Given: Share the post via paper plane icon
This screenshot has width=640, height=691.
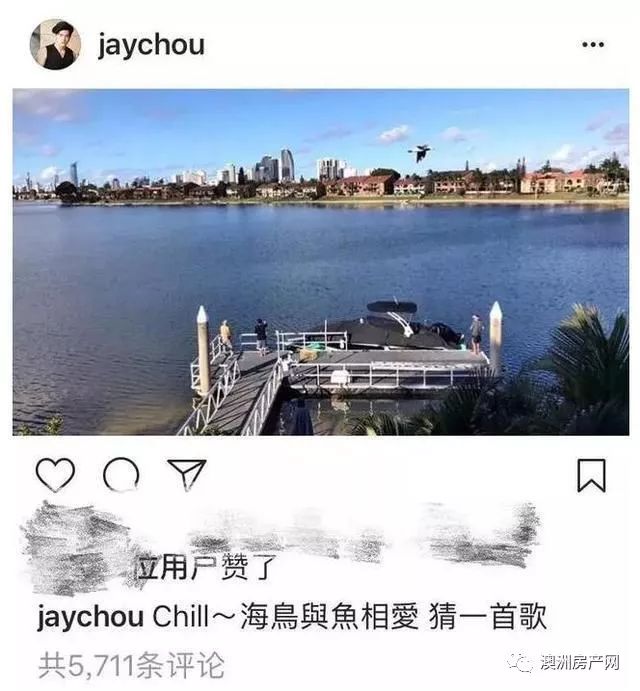Looking at the screenshot, I should coord(186,476).
